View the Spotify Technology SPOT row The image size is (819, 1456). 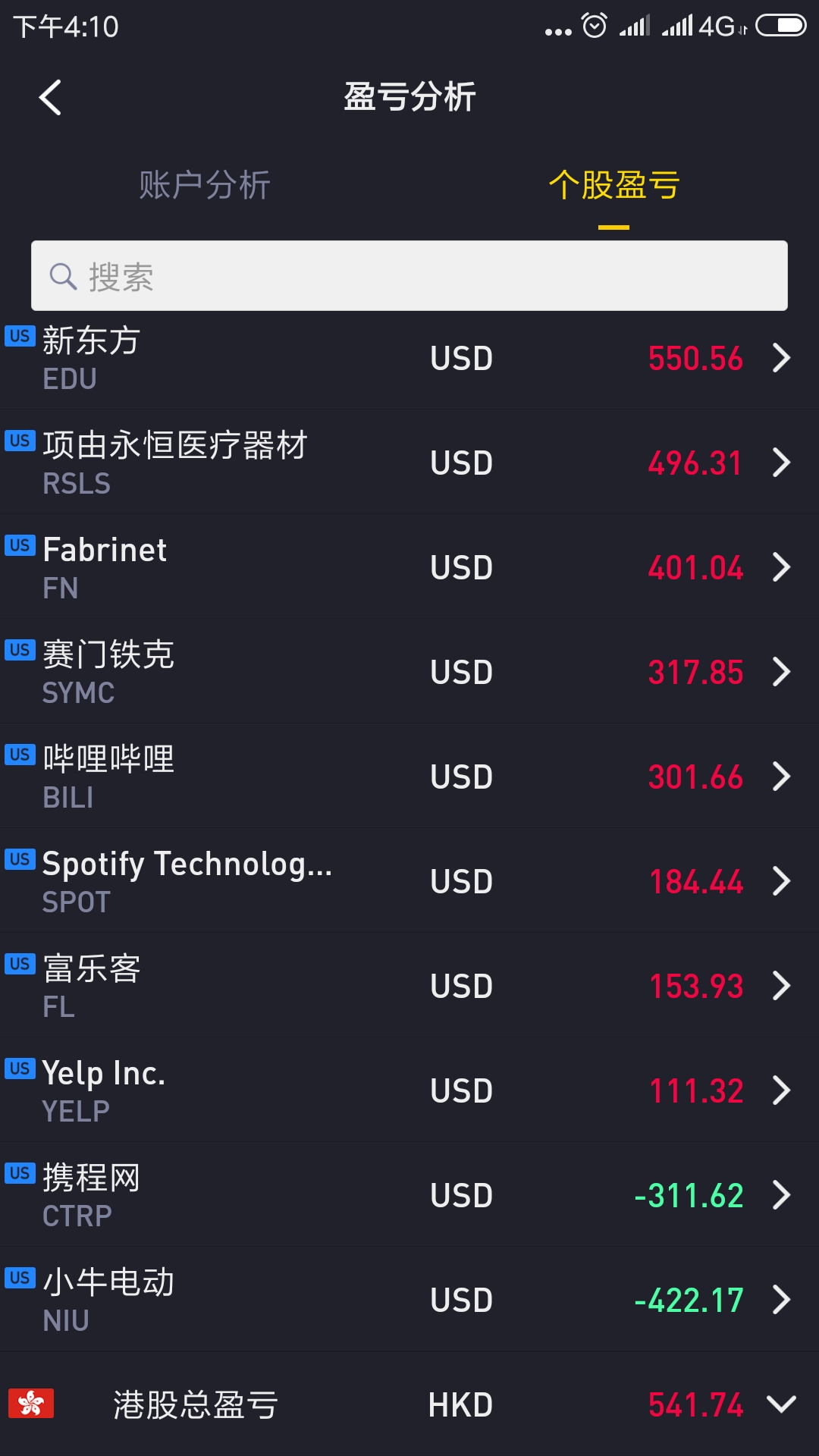[409, 881]
